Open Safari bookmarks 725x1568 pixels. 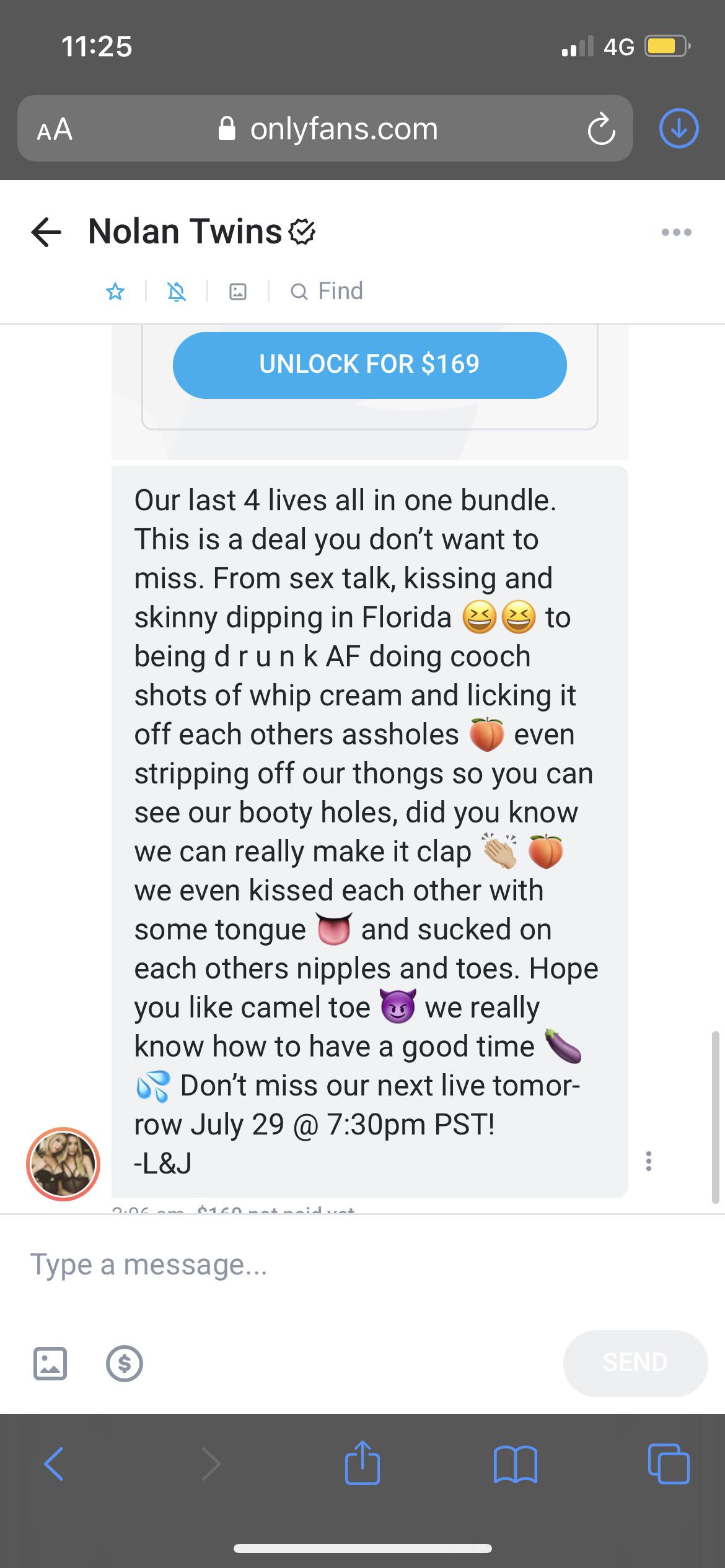tap(516, 1464)
